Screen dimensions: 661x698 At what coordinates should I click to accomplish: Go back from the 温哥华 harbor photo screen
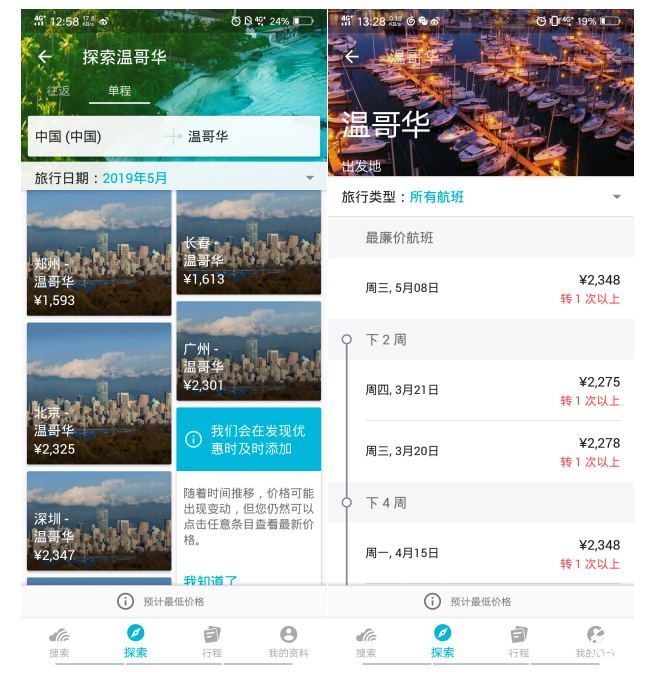coord(351,57)
